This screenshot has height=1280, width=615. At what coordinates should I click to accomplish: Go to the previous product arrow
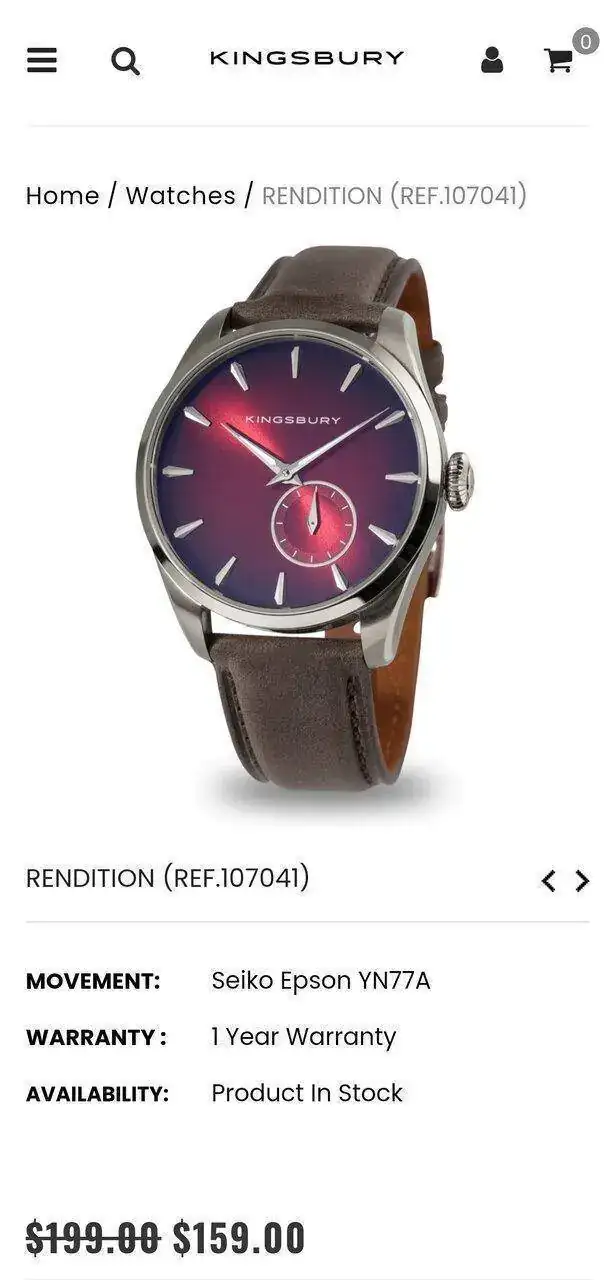pos(548,881)
